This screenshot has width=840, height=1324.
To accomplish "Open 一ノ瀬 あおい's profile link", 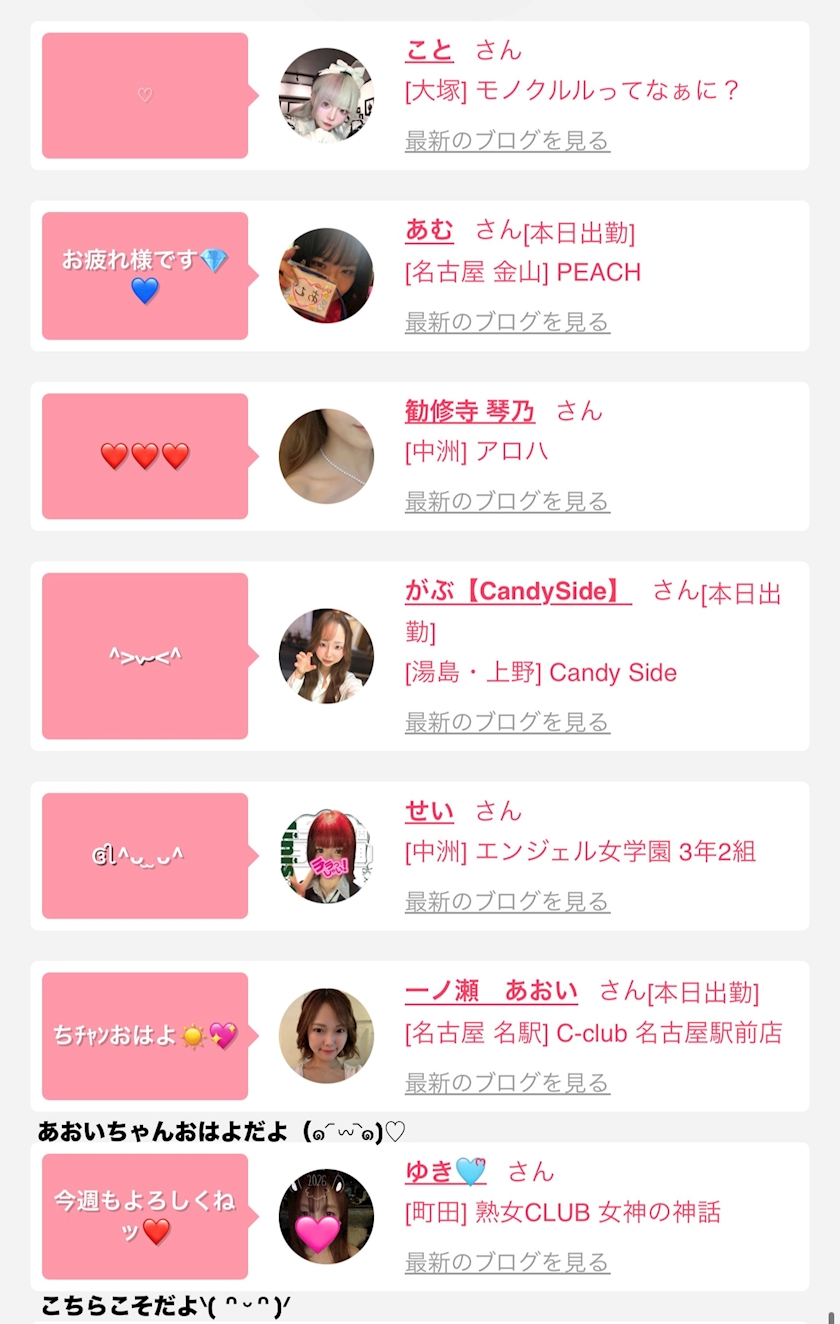I will [491, 991].
